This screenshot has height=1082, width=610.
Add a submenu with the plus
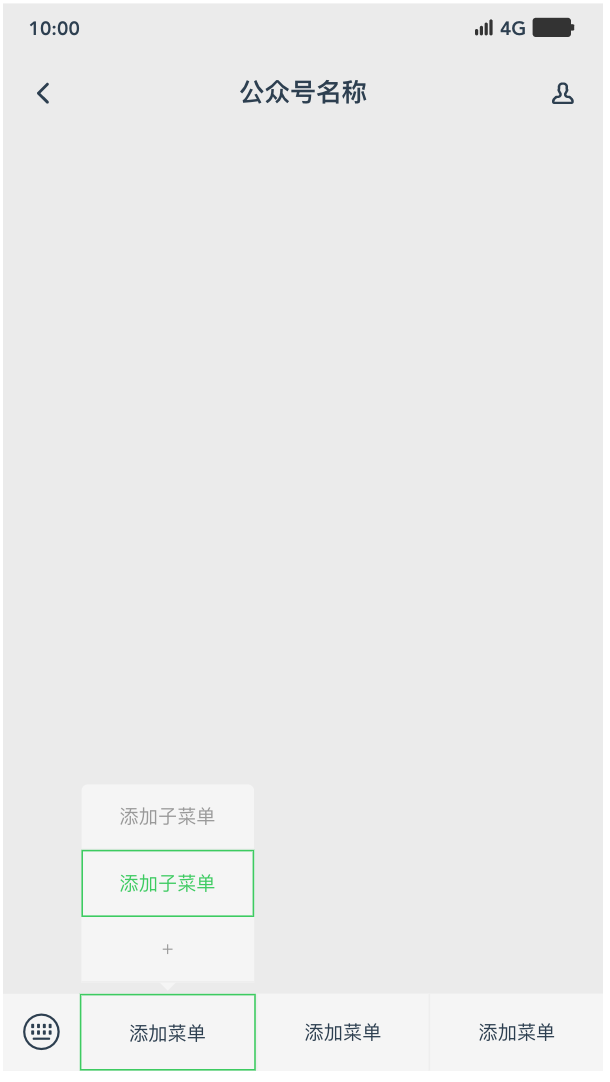point(168,950)
